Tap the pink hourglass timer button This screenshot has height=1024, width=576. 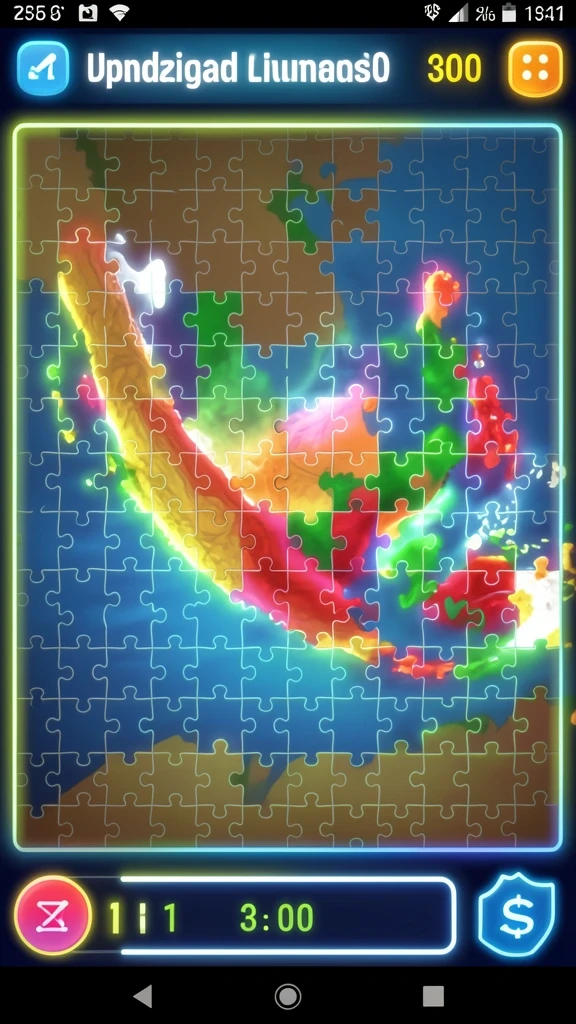(52, 918)
